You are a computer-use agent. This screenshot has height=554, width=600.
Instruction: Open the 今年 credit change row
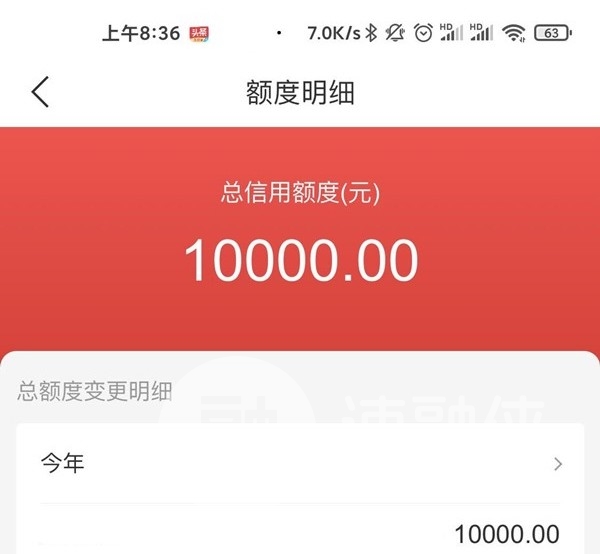[x=300, y=464]
